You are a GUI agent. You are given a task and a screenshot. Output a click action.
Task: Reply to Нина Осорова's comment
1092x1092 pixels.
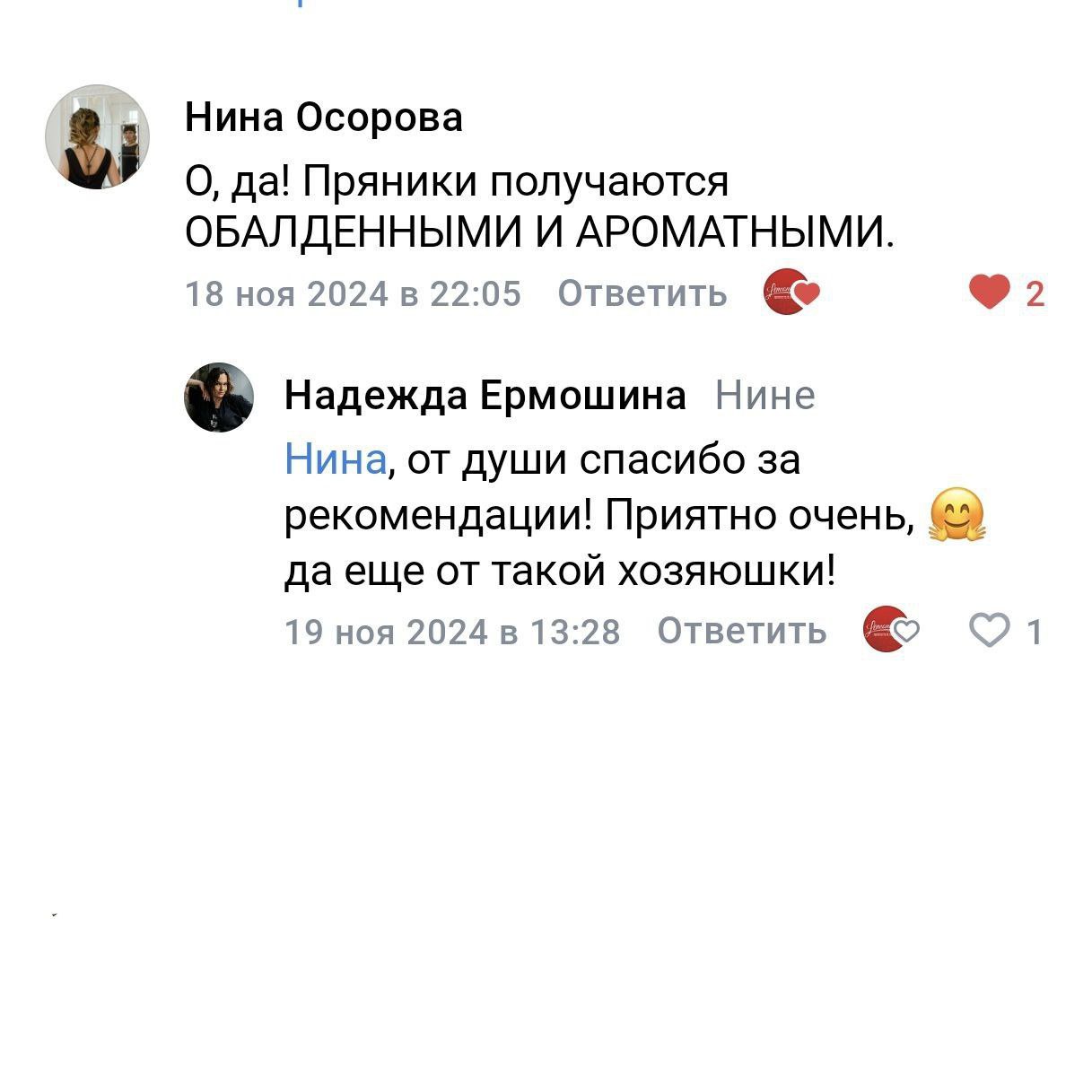tap(642, 293)
